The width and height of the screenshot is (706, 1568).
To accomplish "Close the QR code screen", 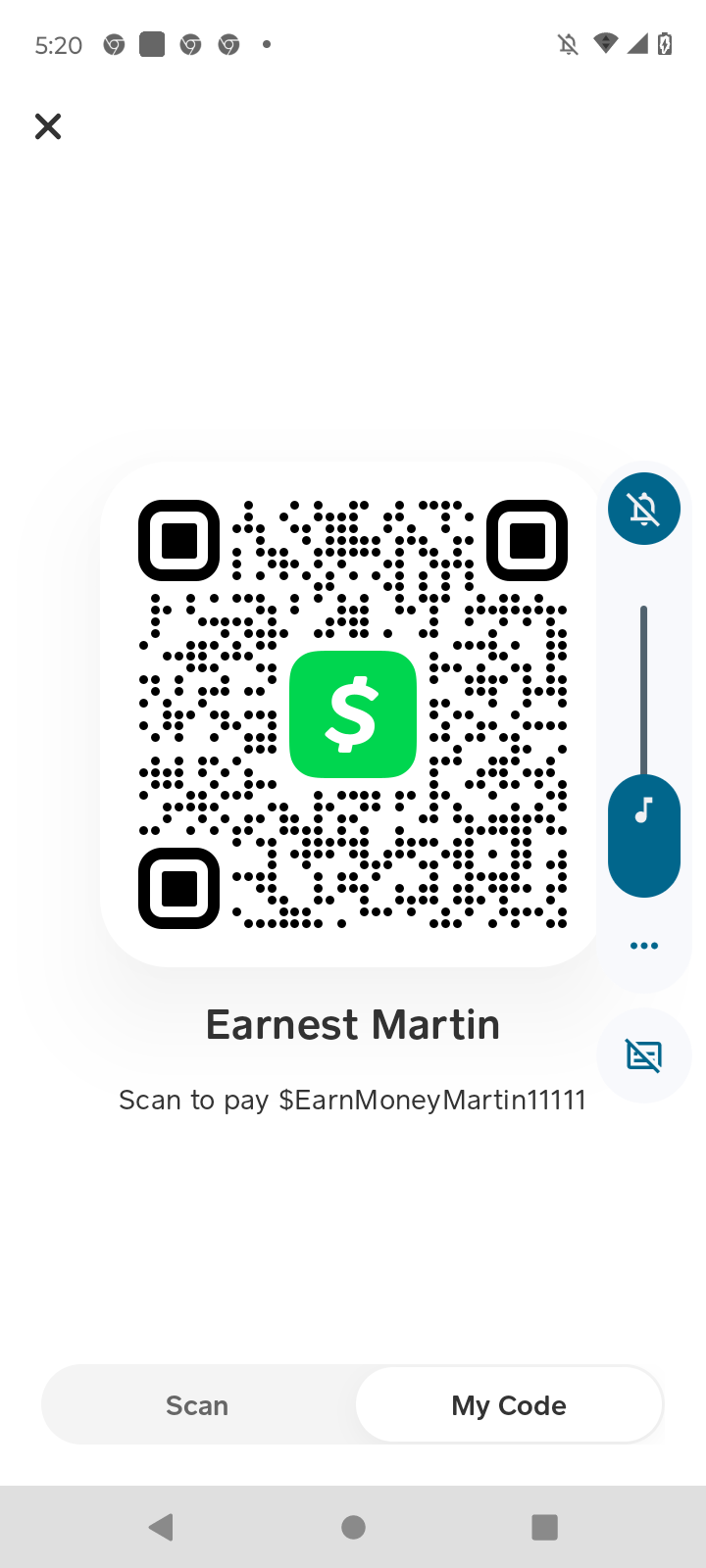I will [x=47, y=125].
